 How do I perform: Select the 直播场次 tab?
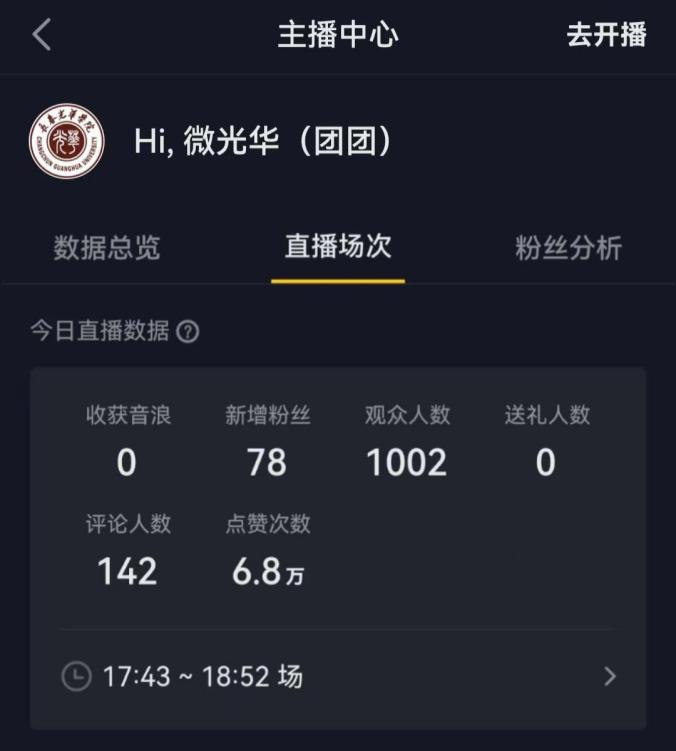coord(338,247)
